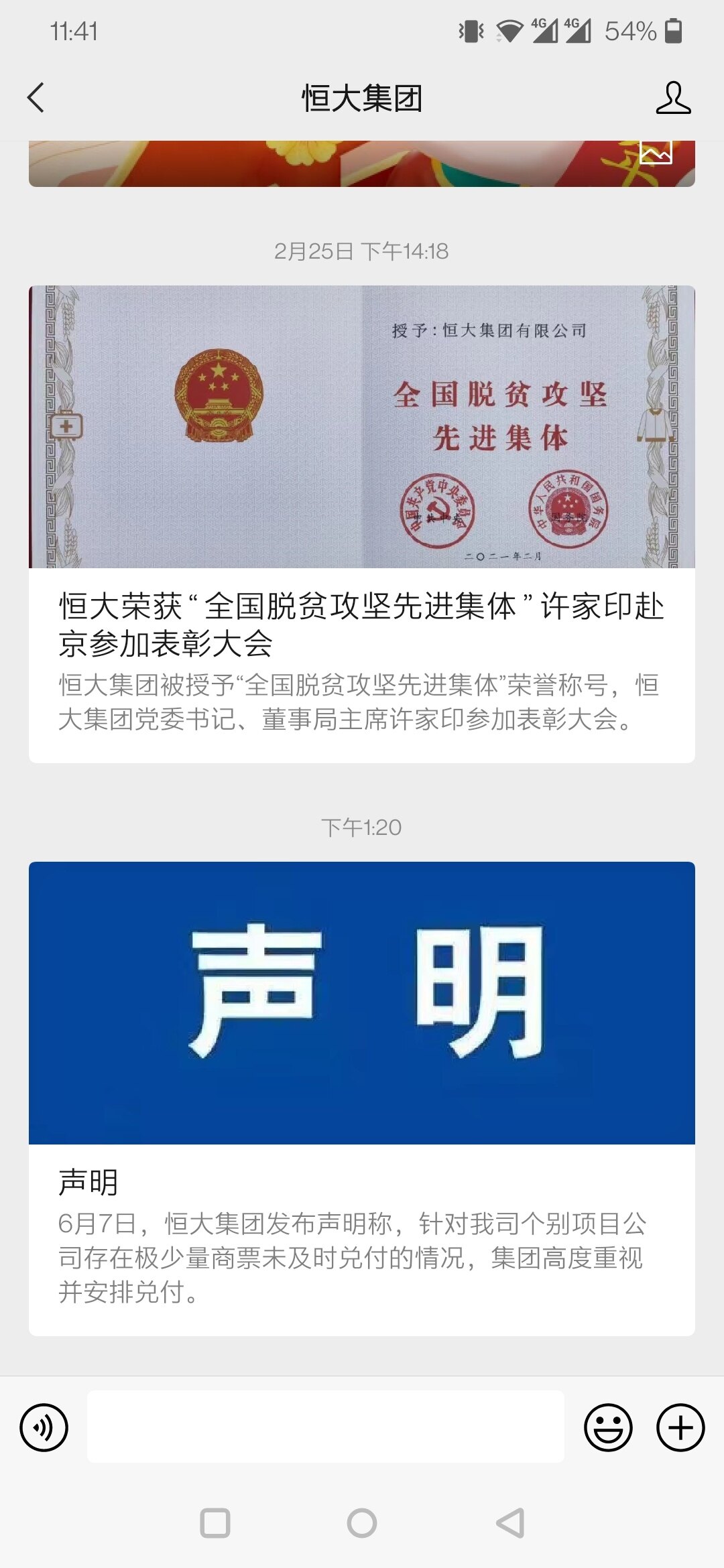
Task: Open the 声明 statement article
Action: (x=362, y=1099)
